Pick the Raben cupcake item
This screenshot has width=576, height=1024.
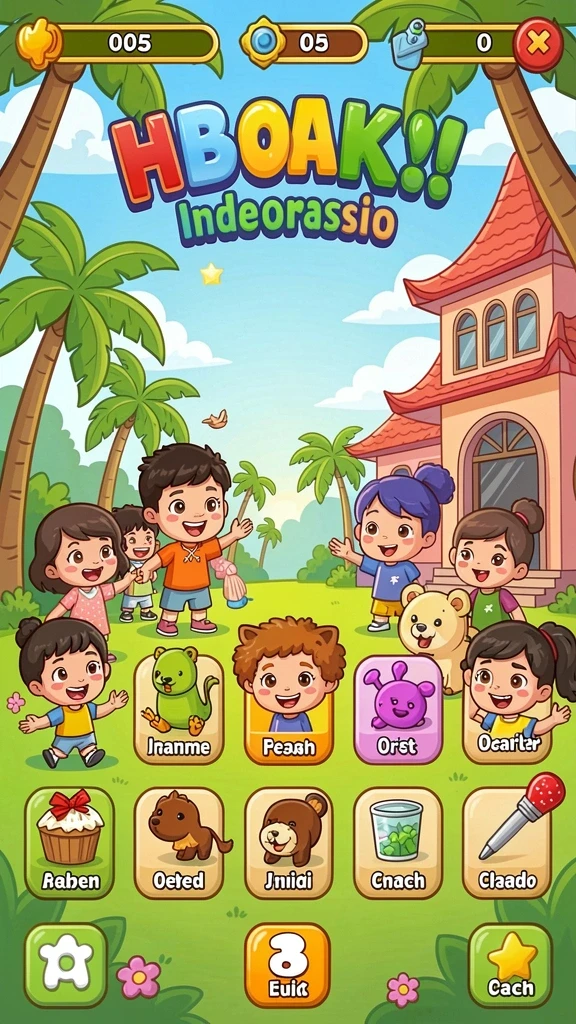pos(70,842)
